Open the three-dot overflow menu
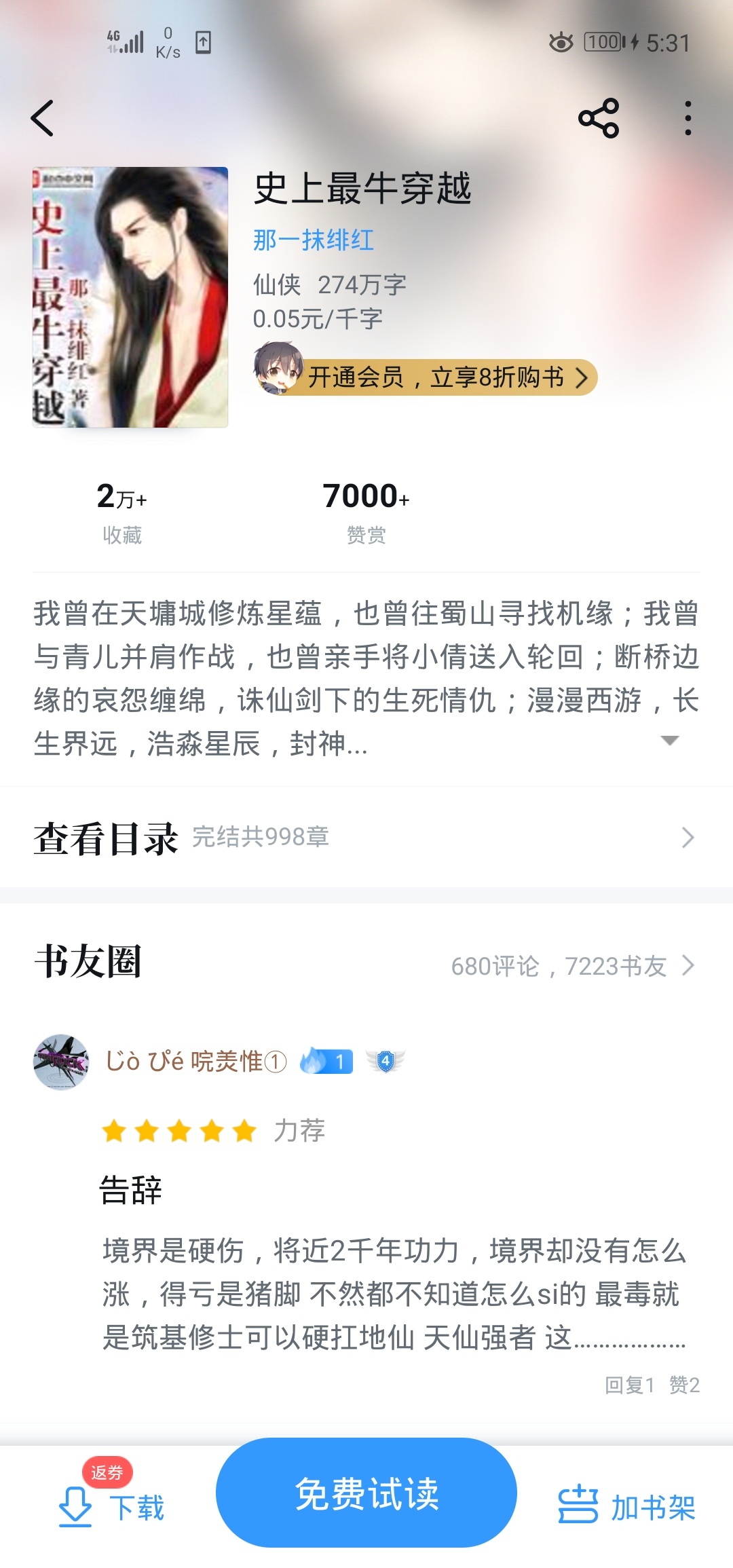 tap(688, 118)
